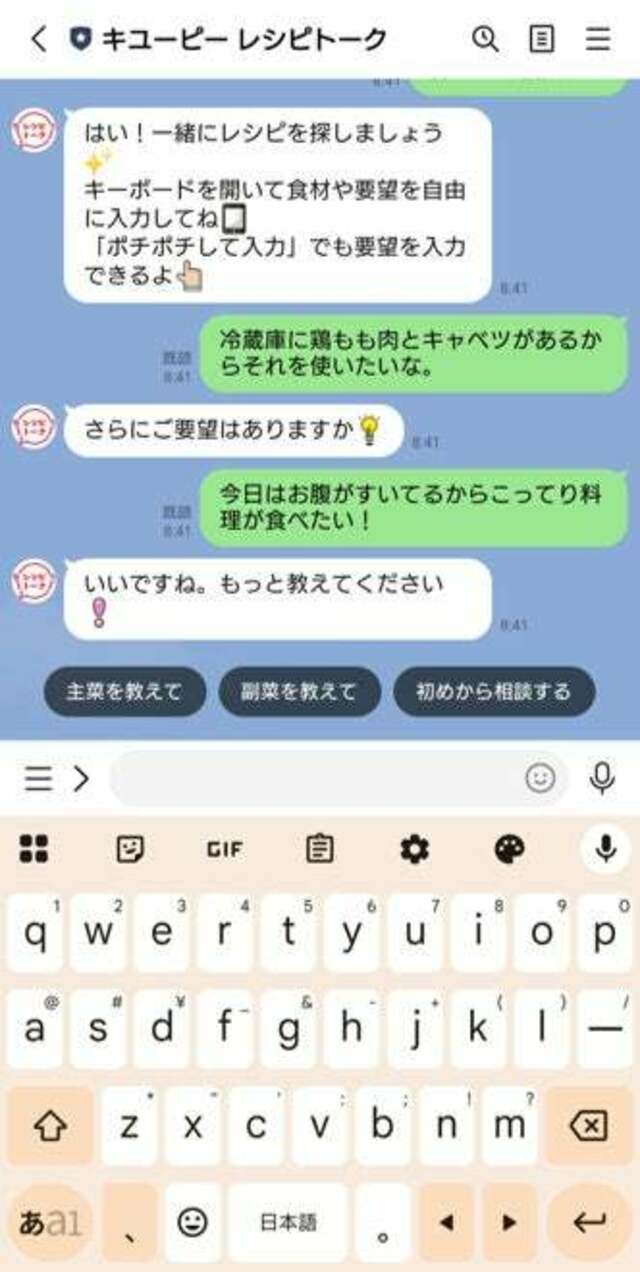Open the keyboard clipboard
The image size is (640, 1272).
pyautogui.click(x=320, y=849)
